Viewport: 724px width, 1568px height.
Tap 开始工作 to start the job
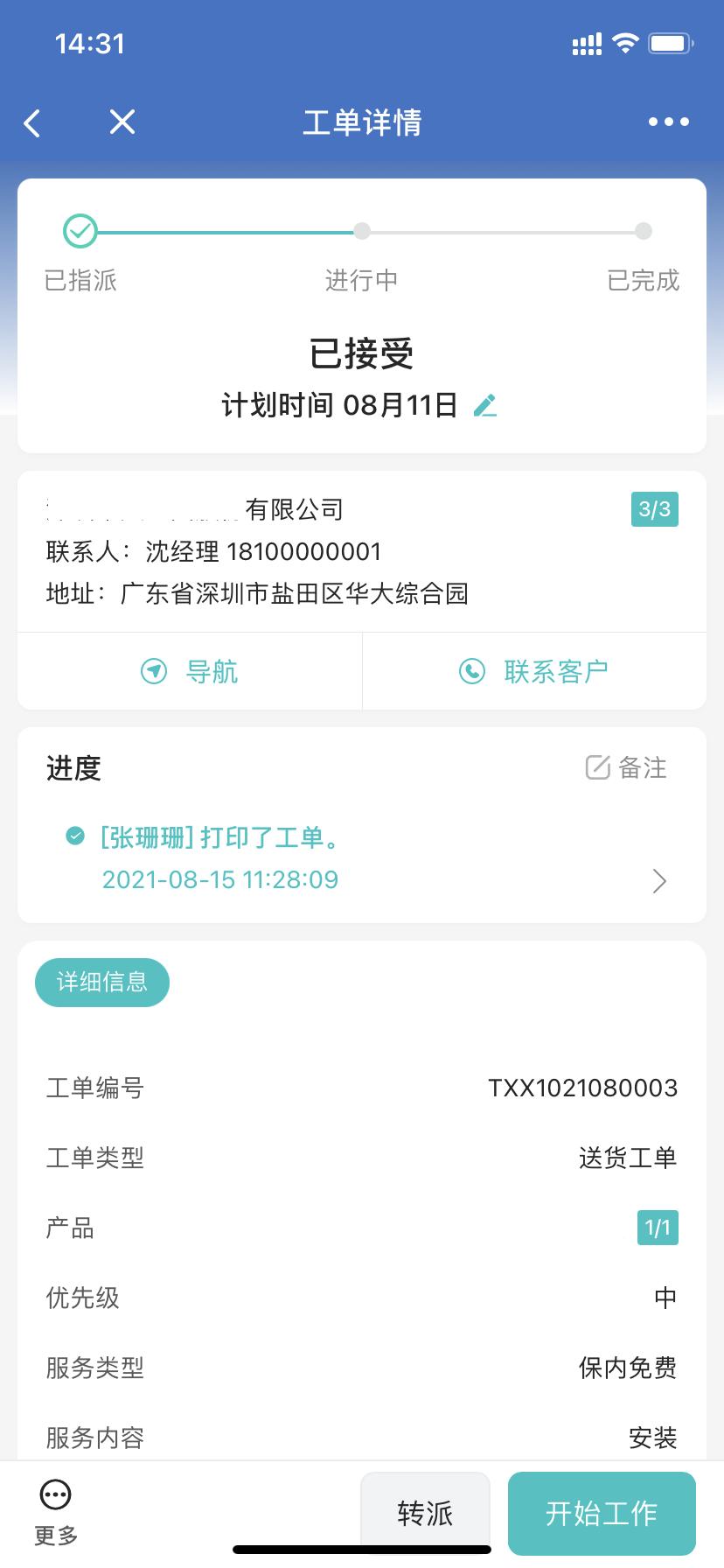(602, 1513)
